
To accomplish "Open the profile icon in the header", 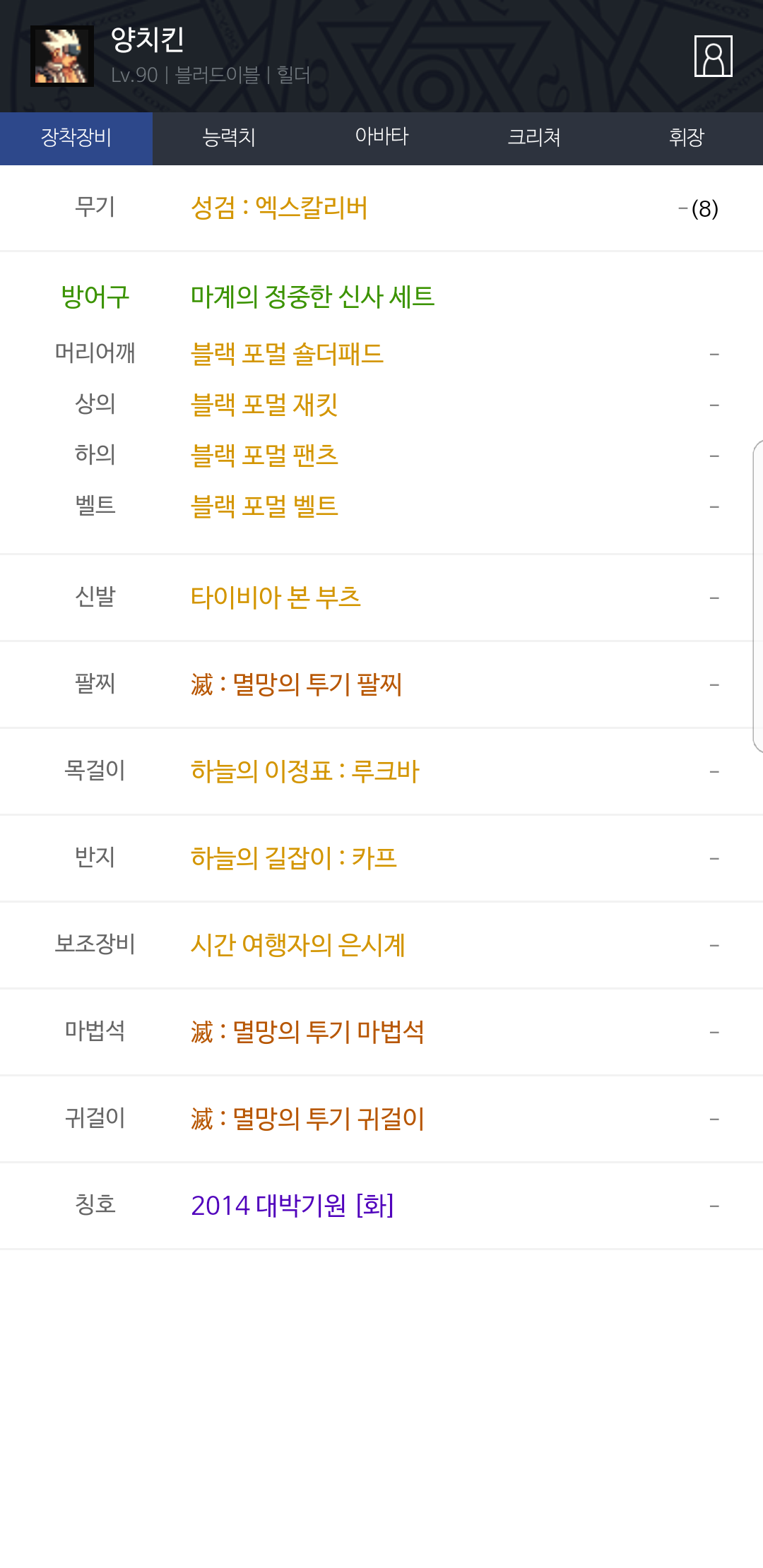I will [x=713, y=56].
